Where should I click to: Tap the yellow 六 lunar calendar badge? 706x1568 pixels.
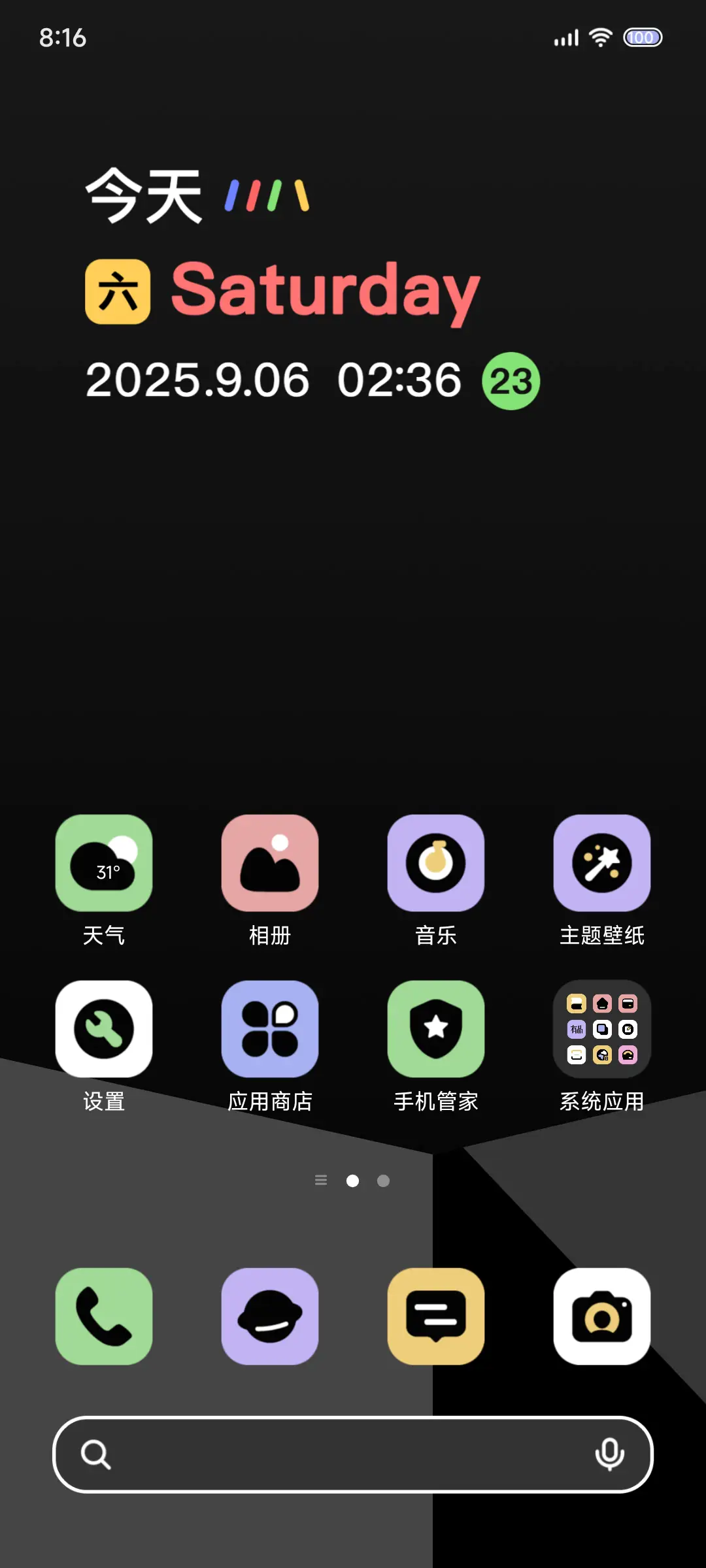click(x=118, y=291)
